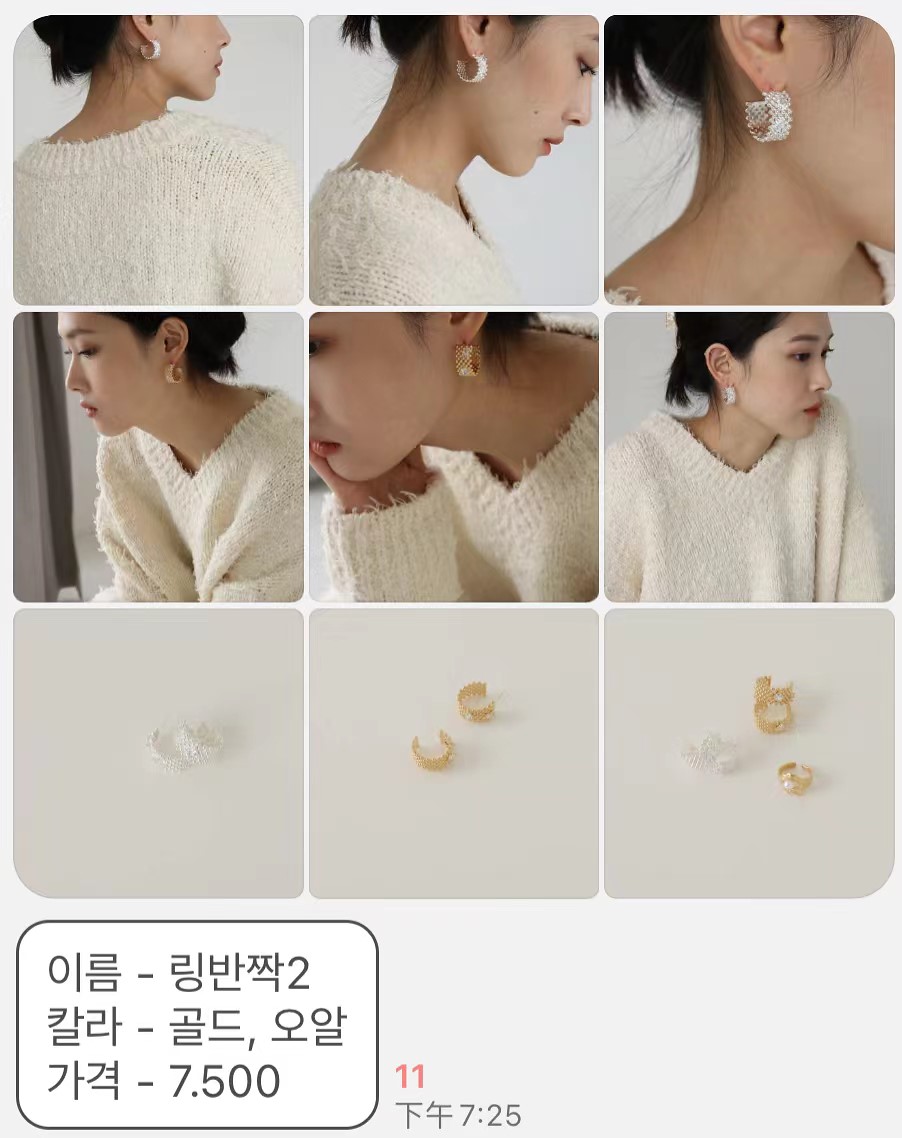
Task: Open the close-up silver hoop earring photo
Action: (x=749, y=160)
